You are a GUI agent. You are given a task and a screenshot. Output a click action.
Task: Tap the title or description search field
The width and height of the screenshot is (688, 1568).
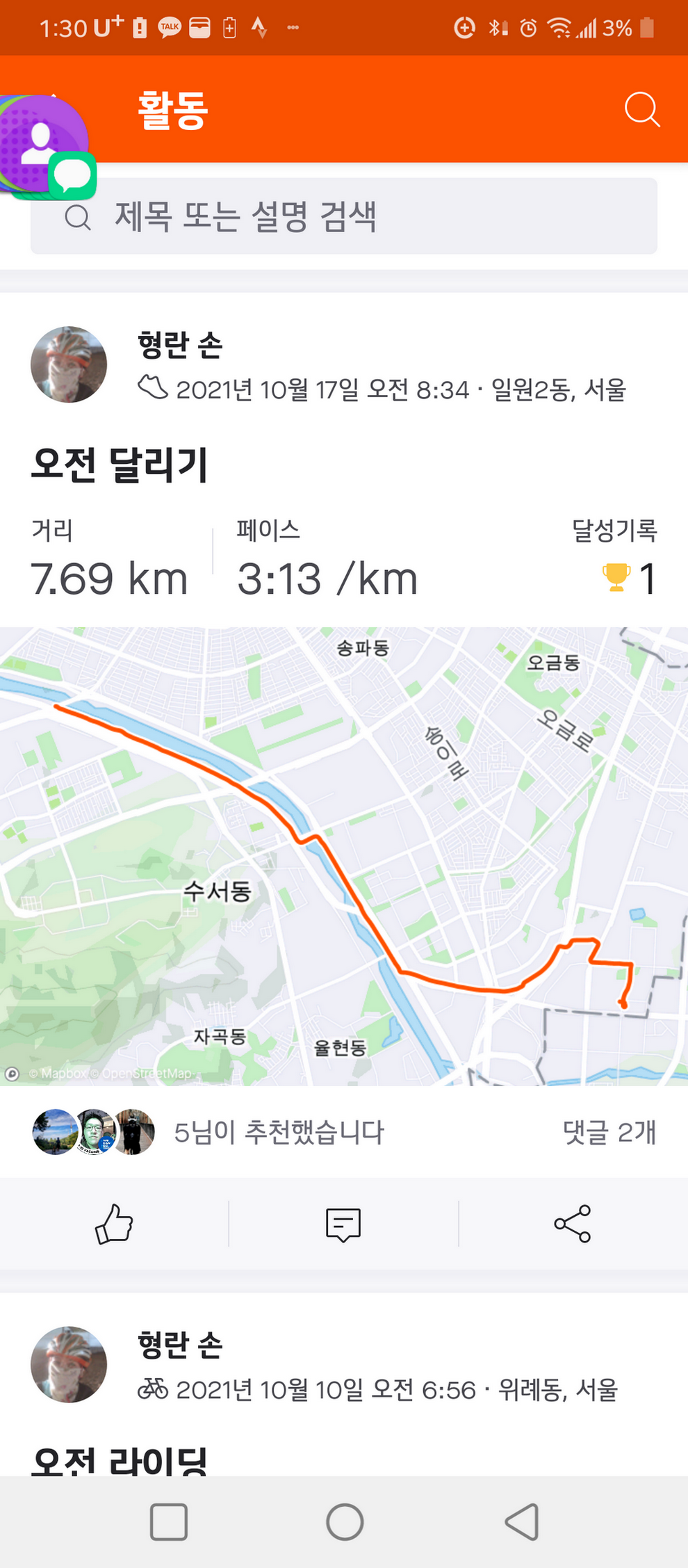344,216
